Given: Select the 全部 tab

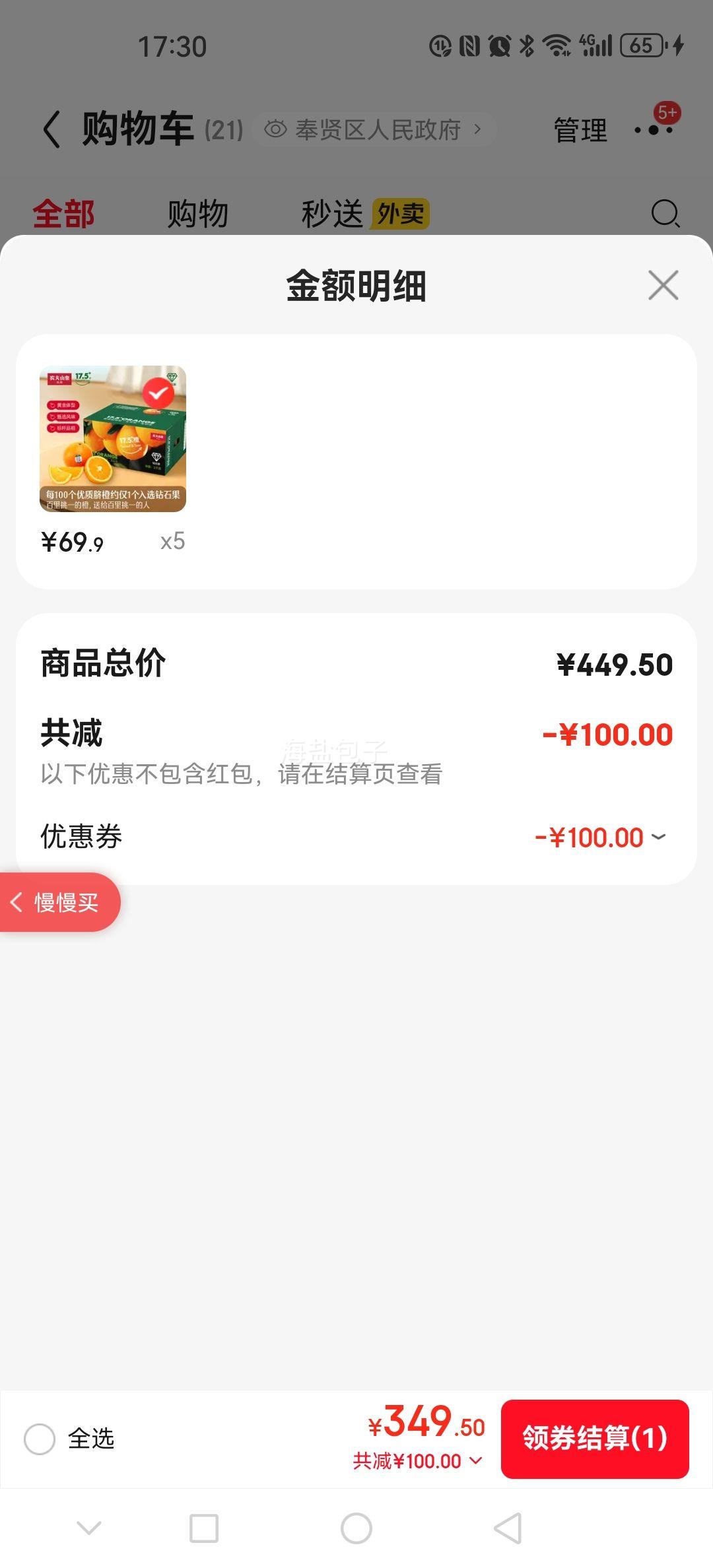Looking at the screenshot, I should (64, 212).
